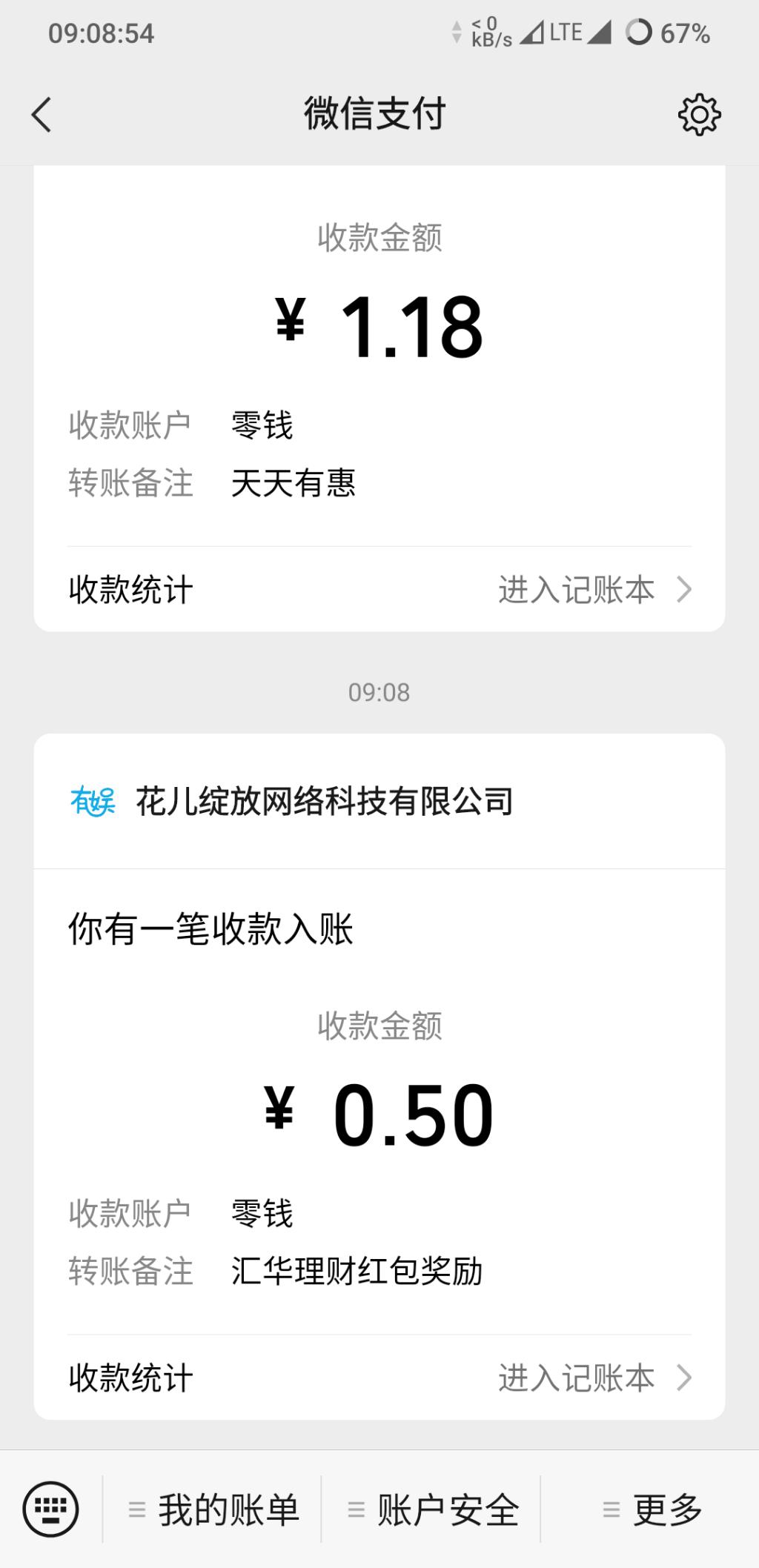The height and width of the screenshot is (1568, 759).
Task: Open 账户安全 from the bottom bar
Action: point(447,1509)
